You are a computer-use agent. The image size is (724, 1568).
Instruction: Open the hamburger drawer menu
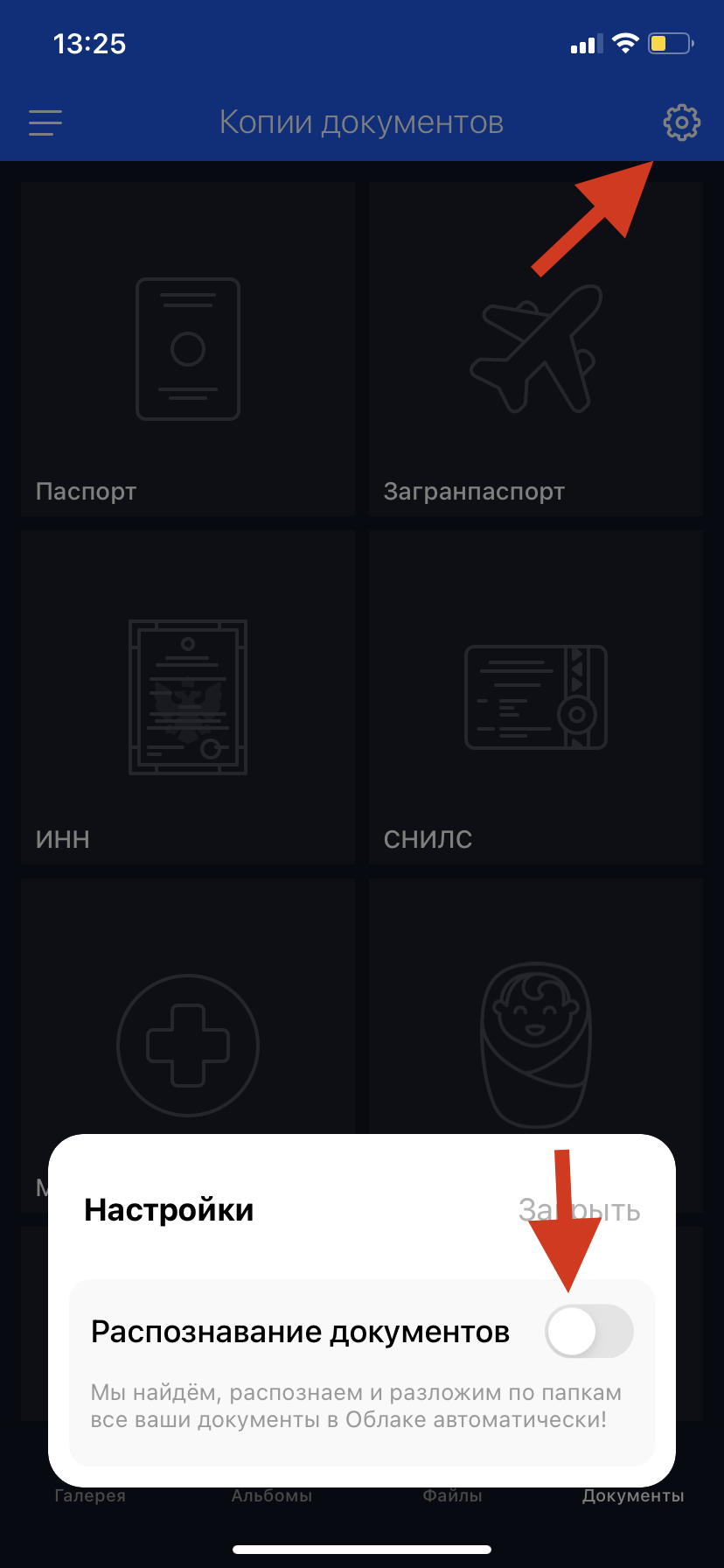coord(45,122)
